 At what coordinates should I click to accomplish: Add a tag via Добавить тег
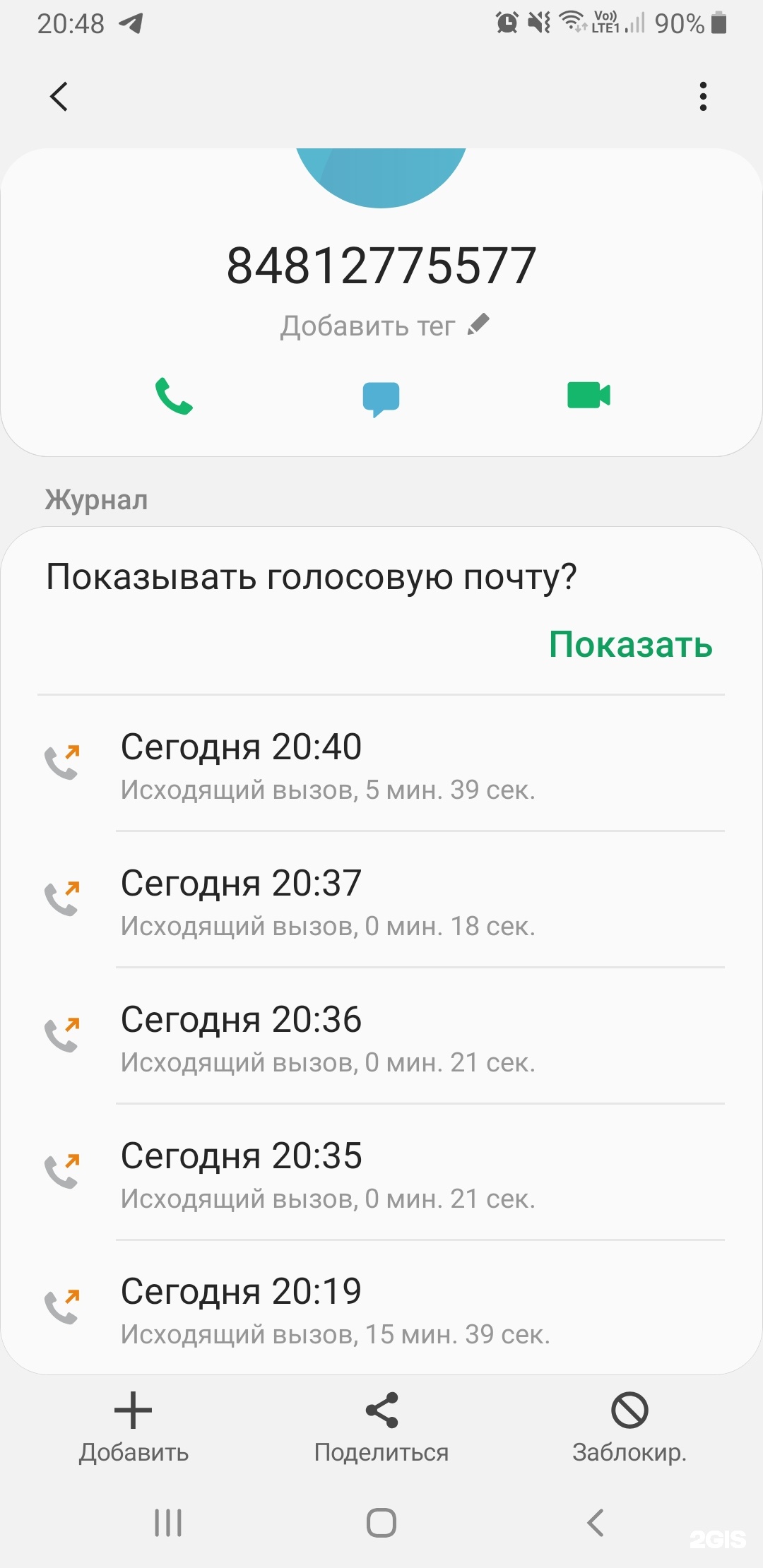point(384,326)
